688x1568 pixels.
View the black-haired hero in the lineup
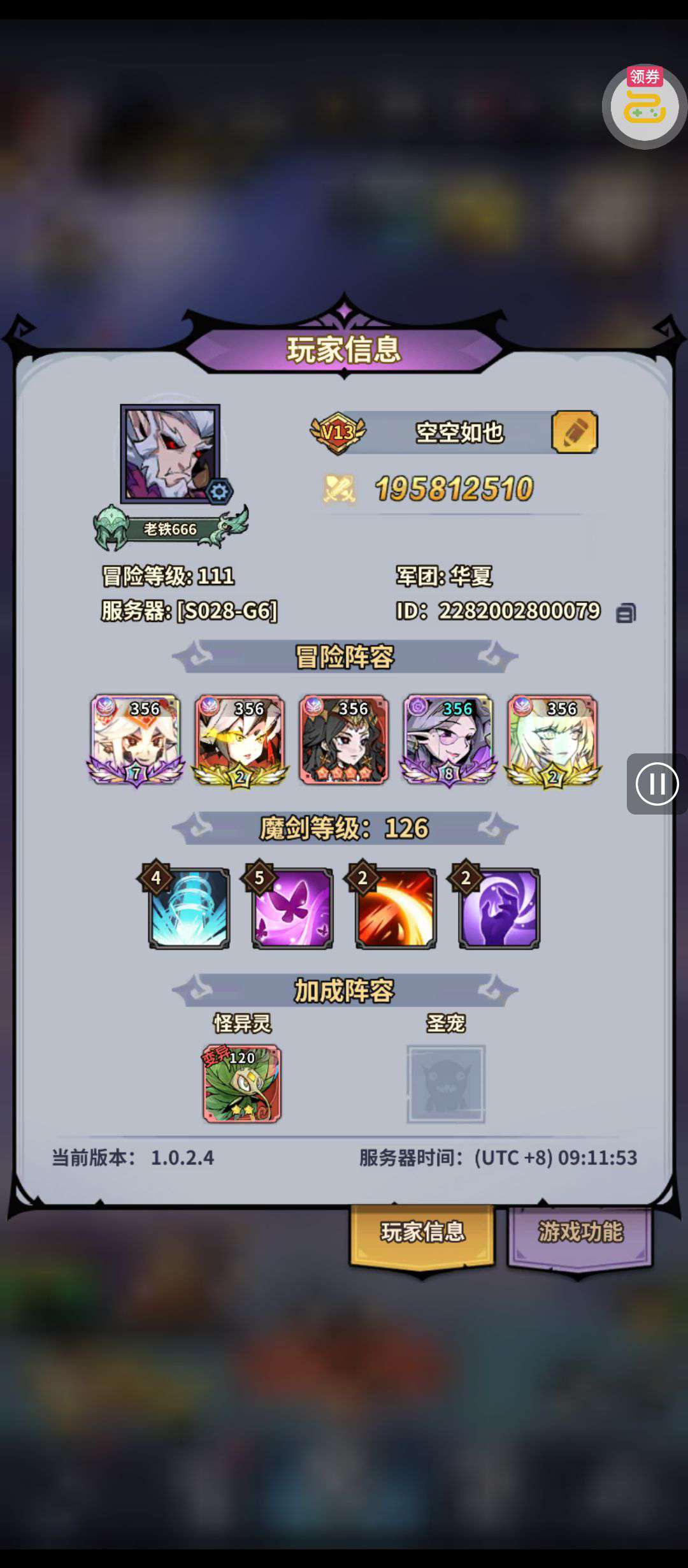[x=344, y=739]
